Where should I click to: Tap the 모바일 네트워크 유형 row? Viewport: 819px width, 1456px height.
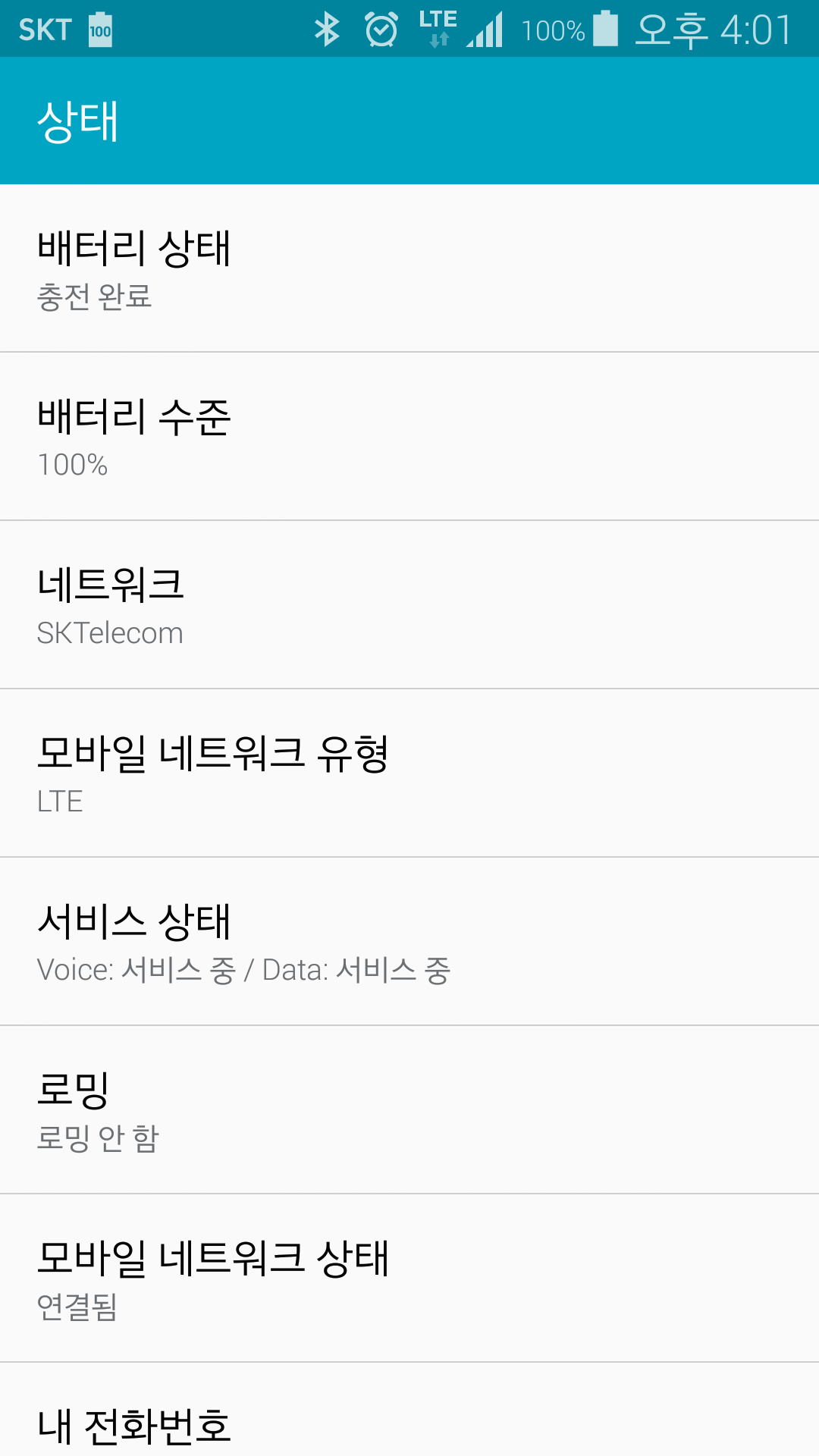click(409, 773)
